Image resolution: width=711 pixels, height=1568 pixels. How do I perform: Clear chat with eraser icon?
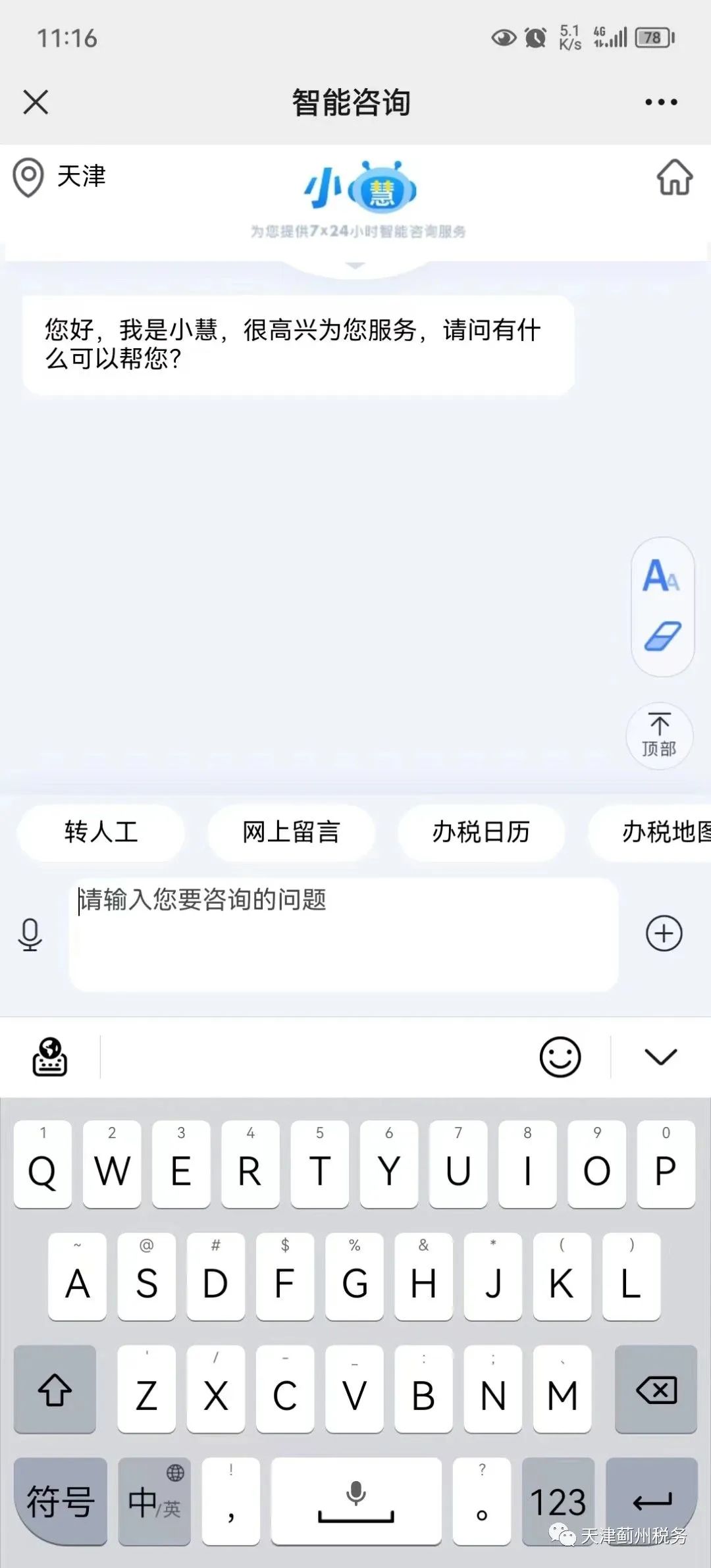coord(662,636)
